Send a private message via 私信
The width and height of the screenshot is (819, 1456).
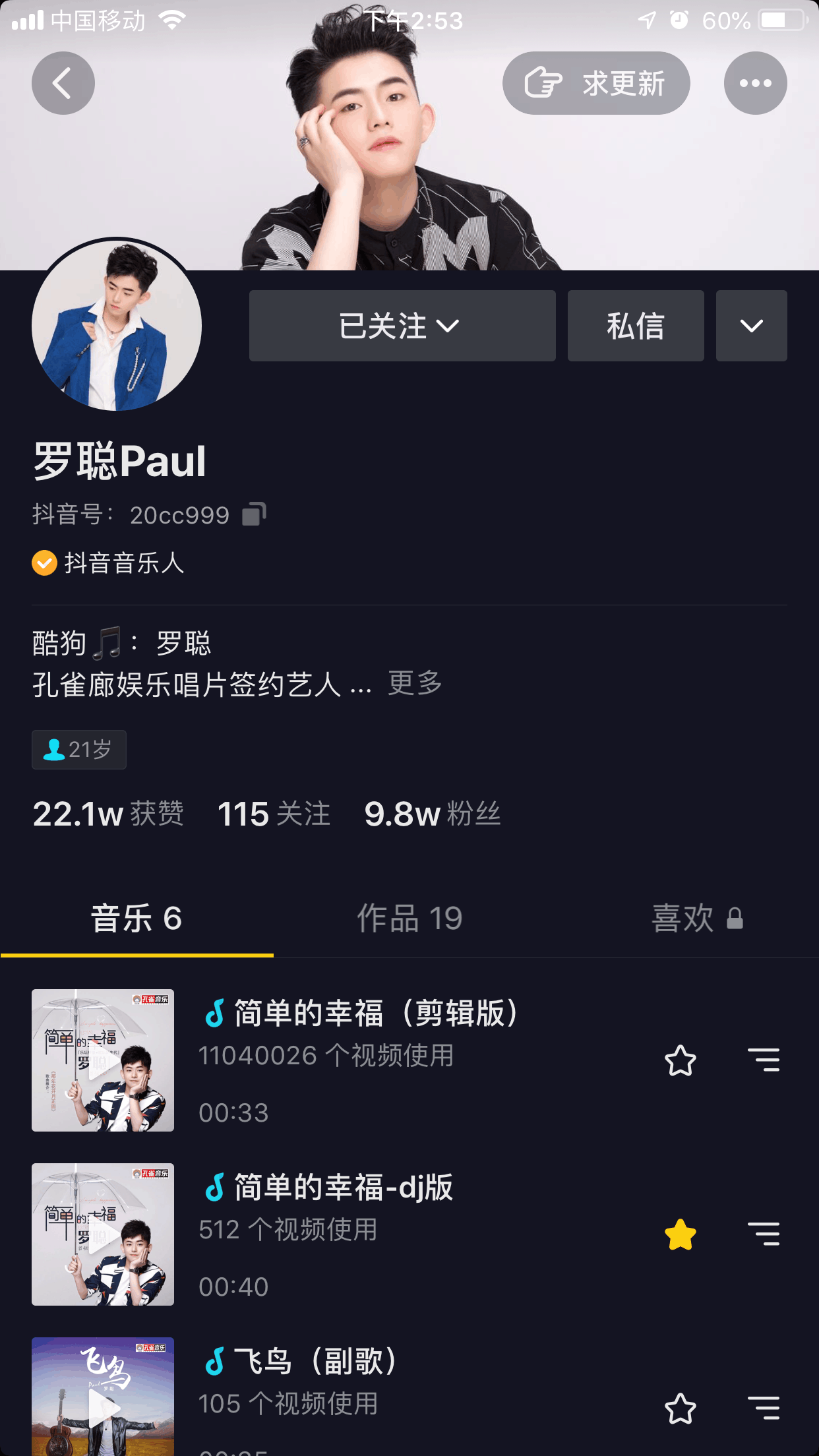coord(635,326)
